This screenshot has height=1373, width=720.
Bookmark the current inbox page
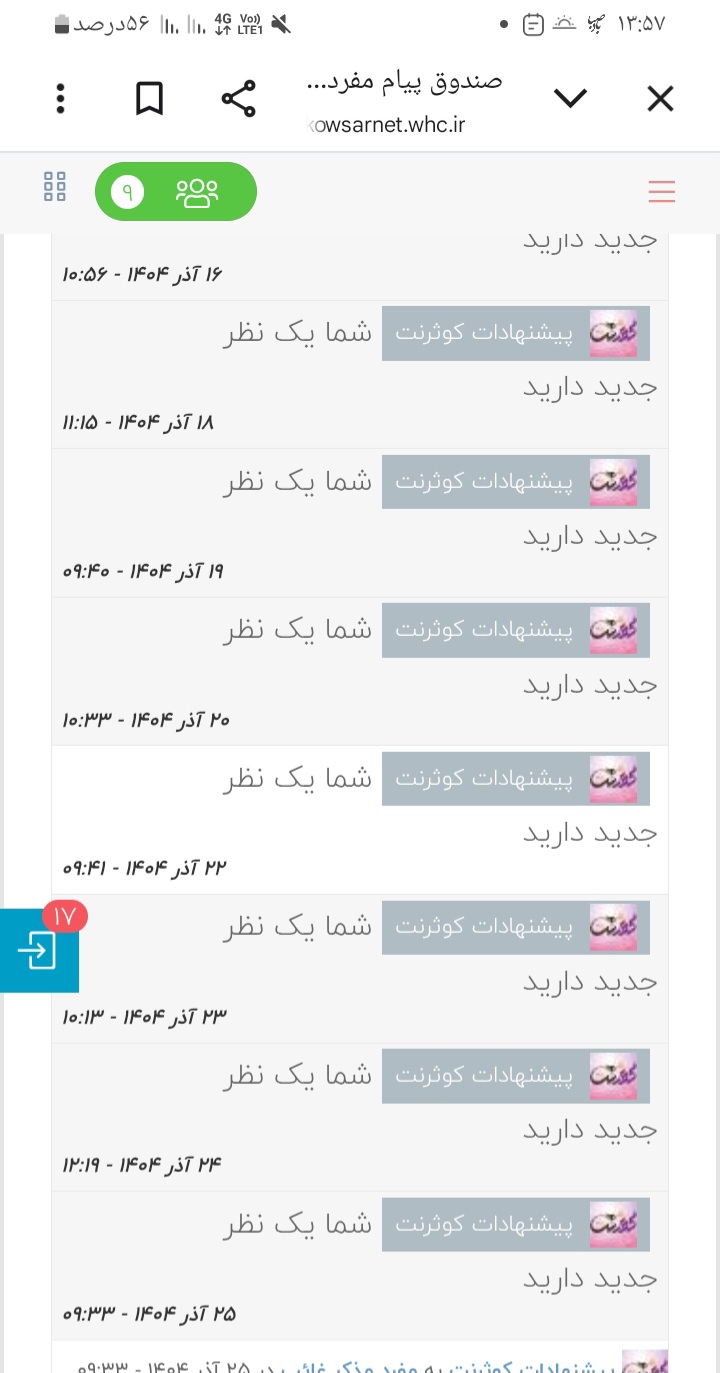[x=149, y=98]
